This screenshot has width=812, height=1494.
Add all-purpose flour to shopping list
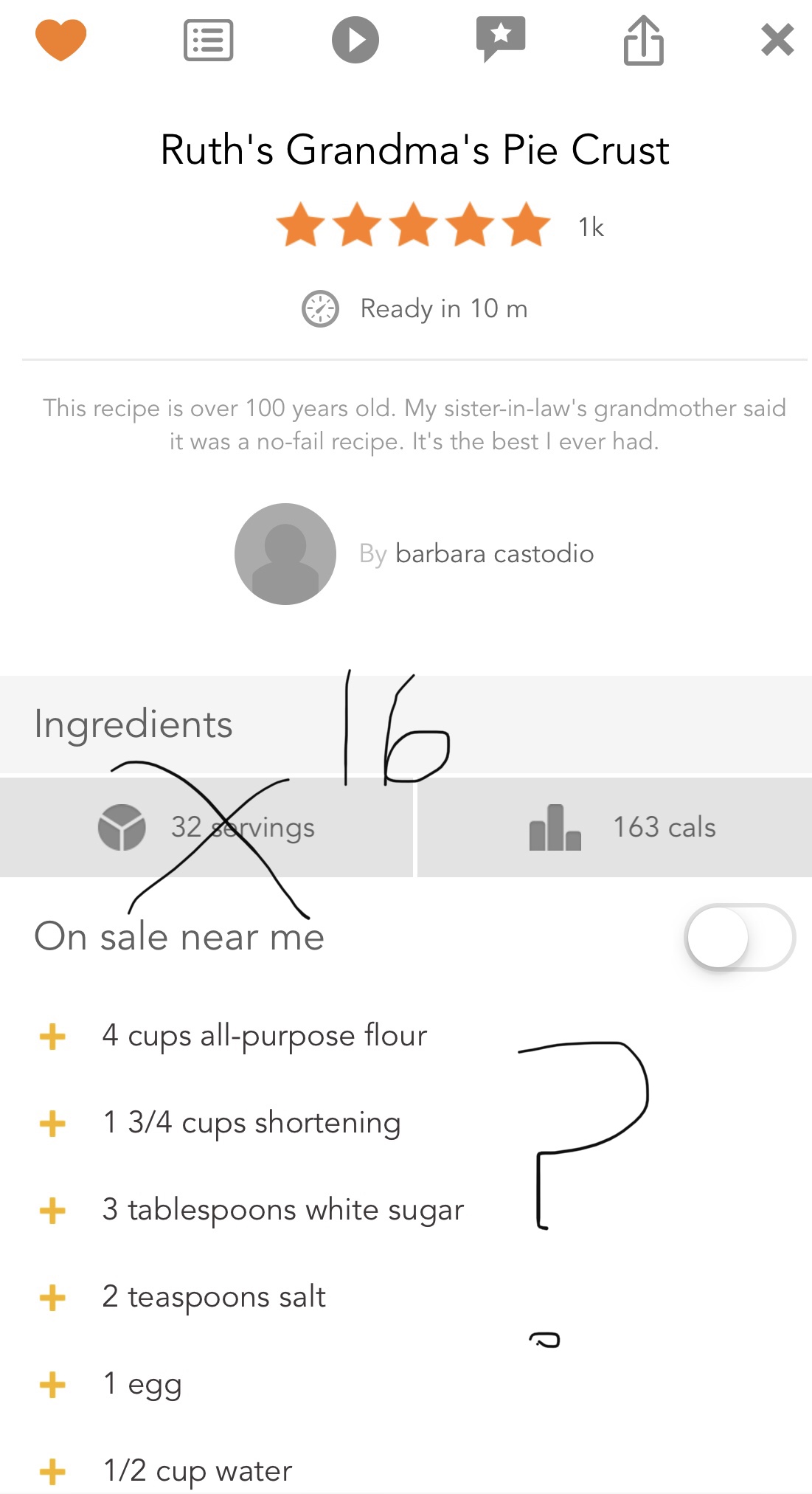[x=52, y=1036]
